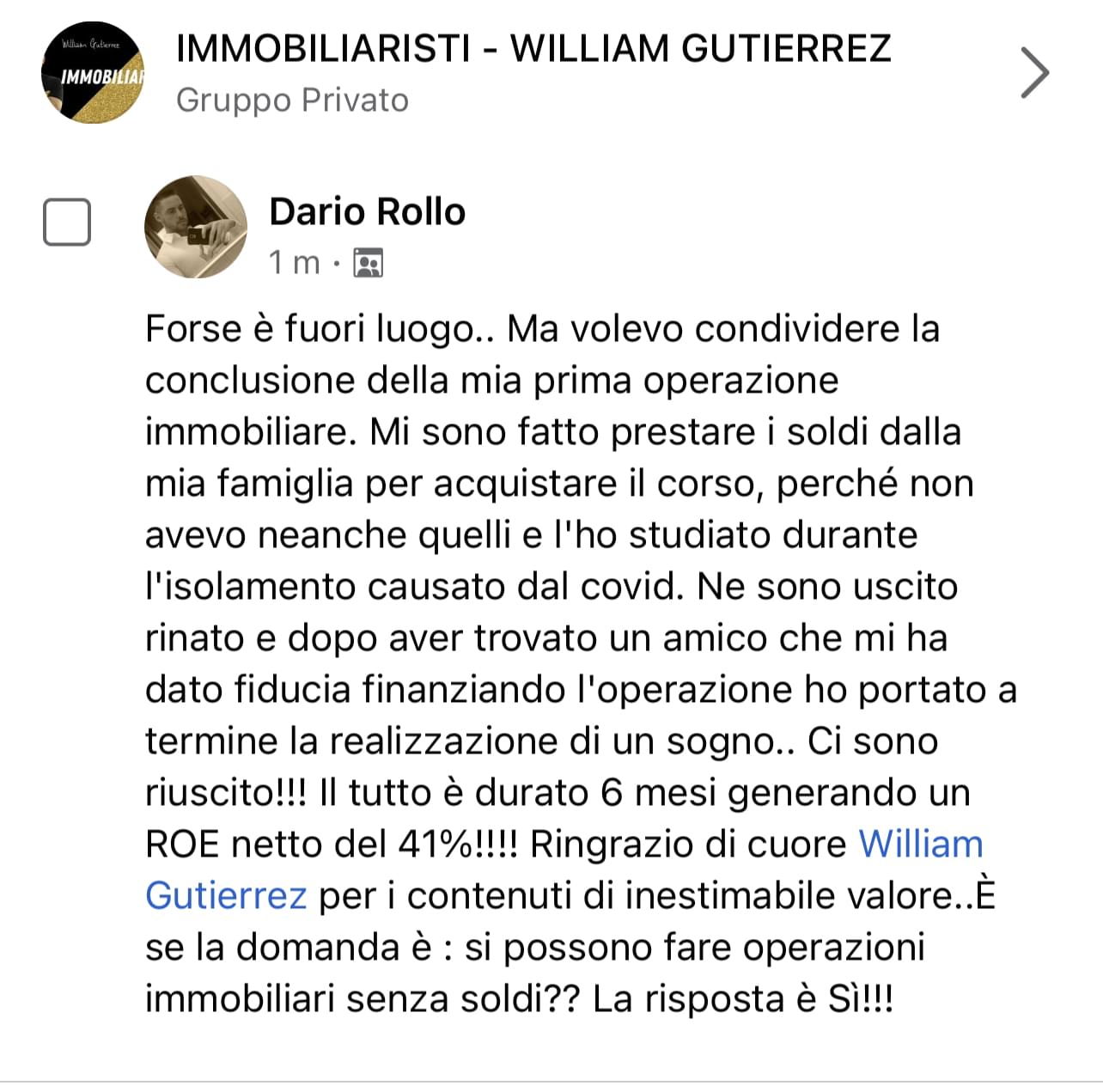Select the checkbox next to Dario Rollo's post
Viewport: 1103px width, 1092px height.
tap(67, 223)
